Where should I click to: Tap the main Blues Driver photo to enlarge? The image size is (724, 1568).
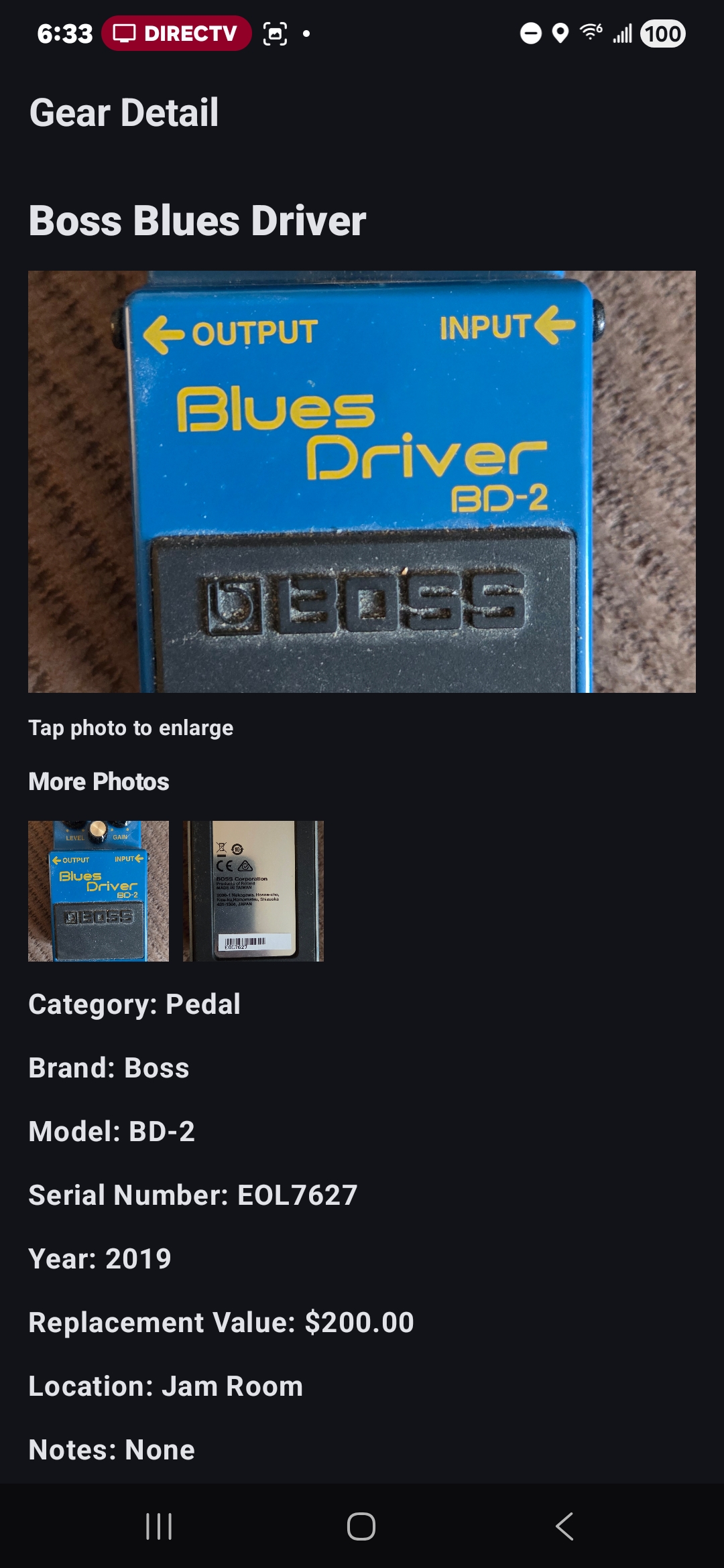(362, 482)
